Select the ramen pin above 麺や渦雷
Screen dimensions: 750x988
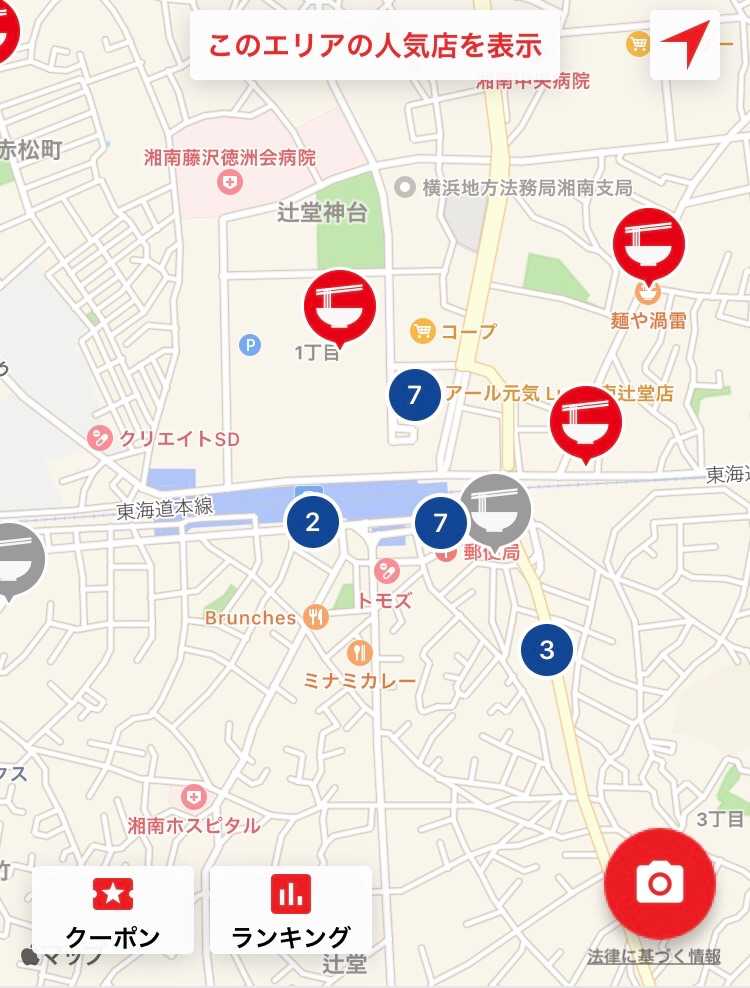click(649, 246)
